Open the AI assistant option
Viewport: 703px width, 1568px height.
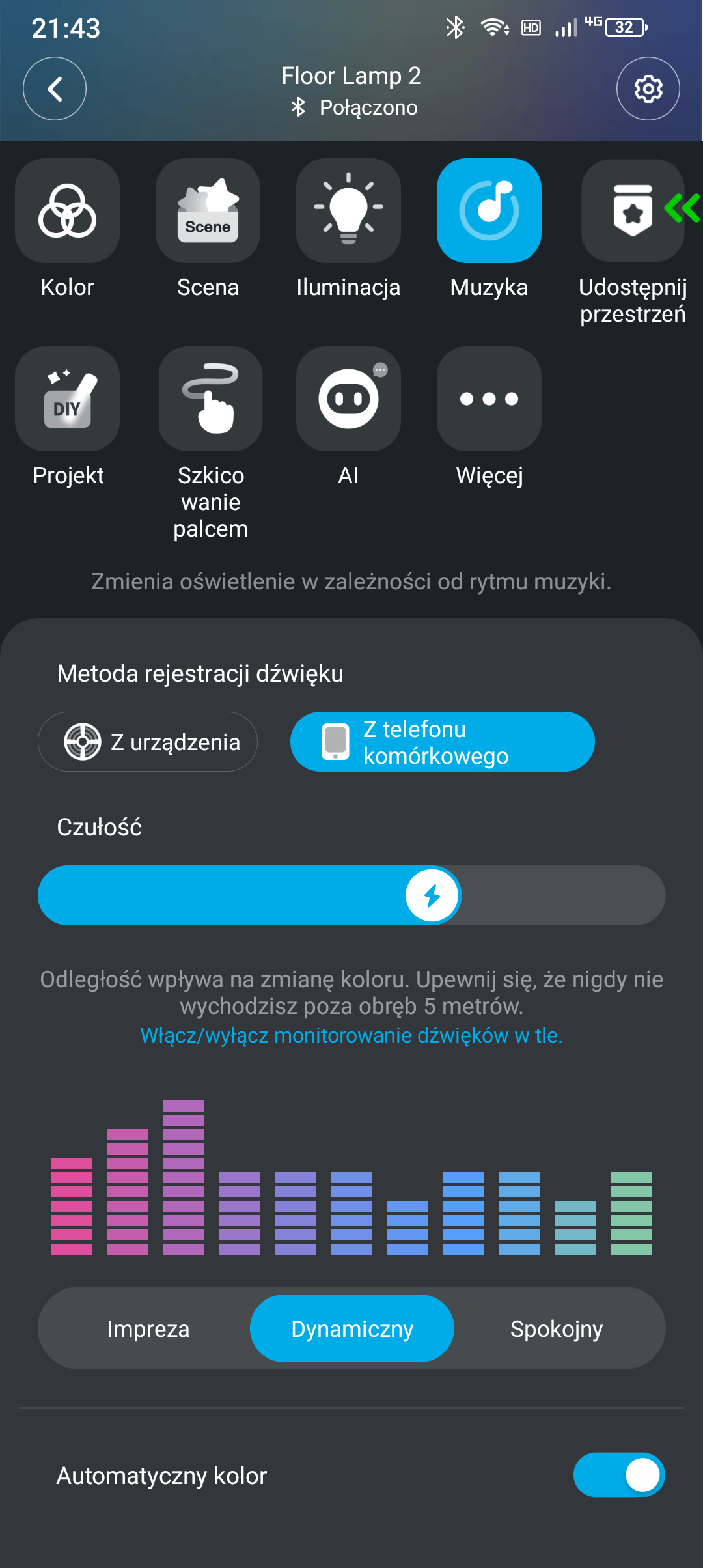click(349, 399)
